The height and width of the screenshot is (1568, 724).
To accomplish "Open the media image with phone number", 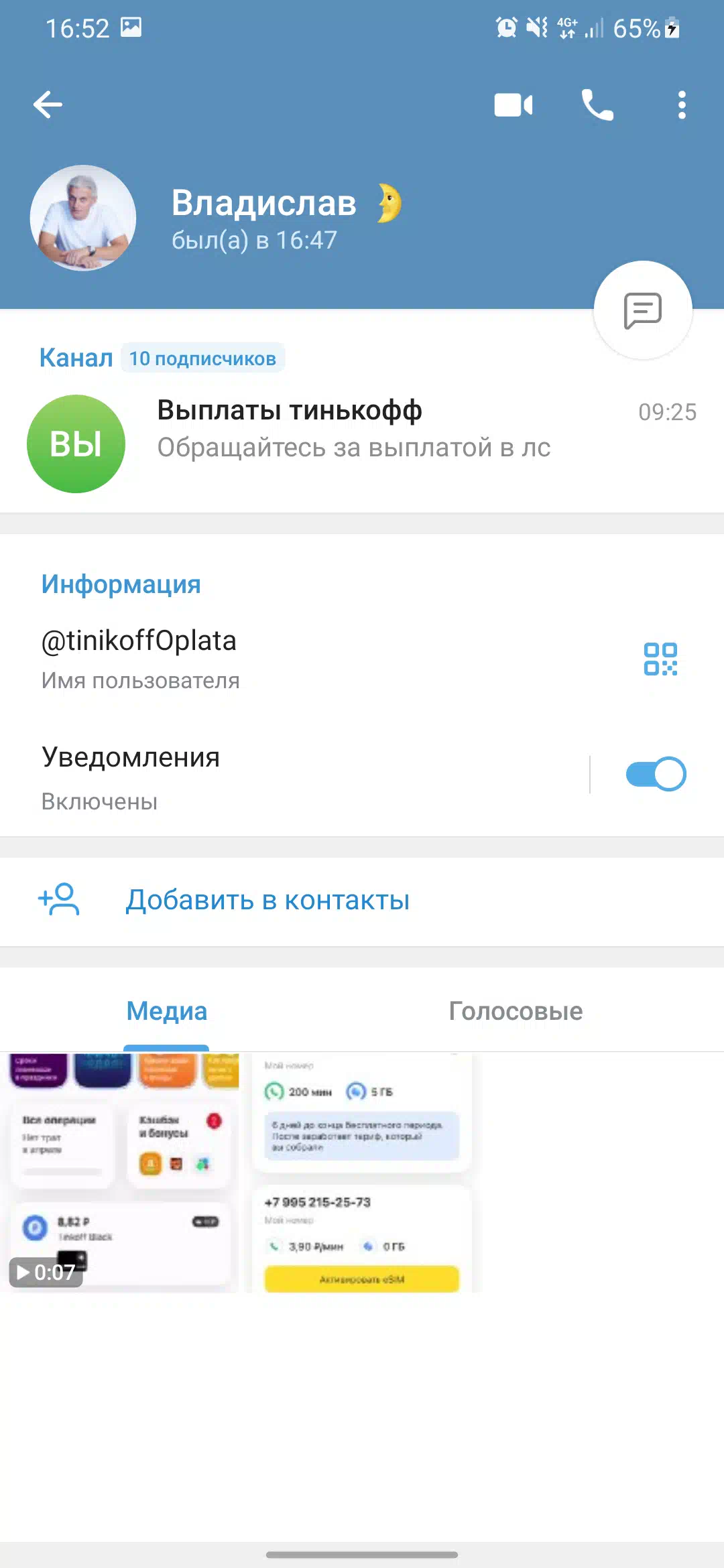I will (x=363, y=1173).
